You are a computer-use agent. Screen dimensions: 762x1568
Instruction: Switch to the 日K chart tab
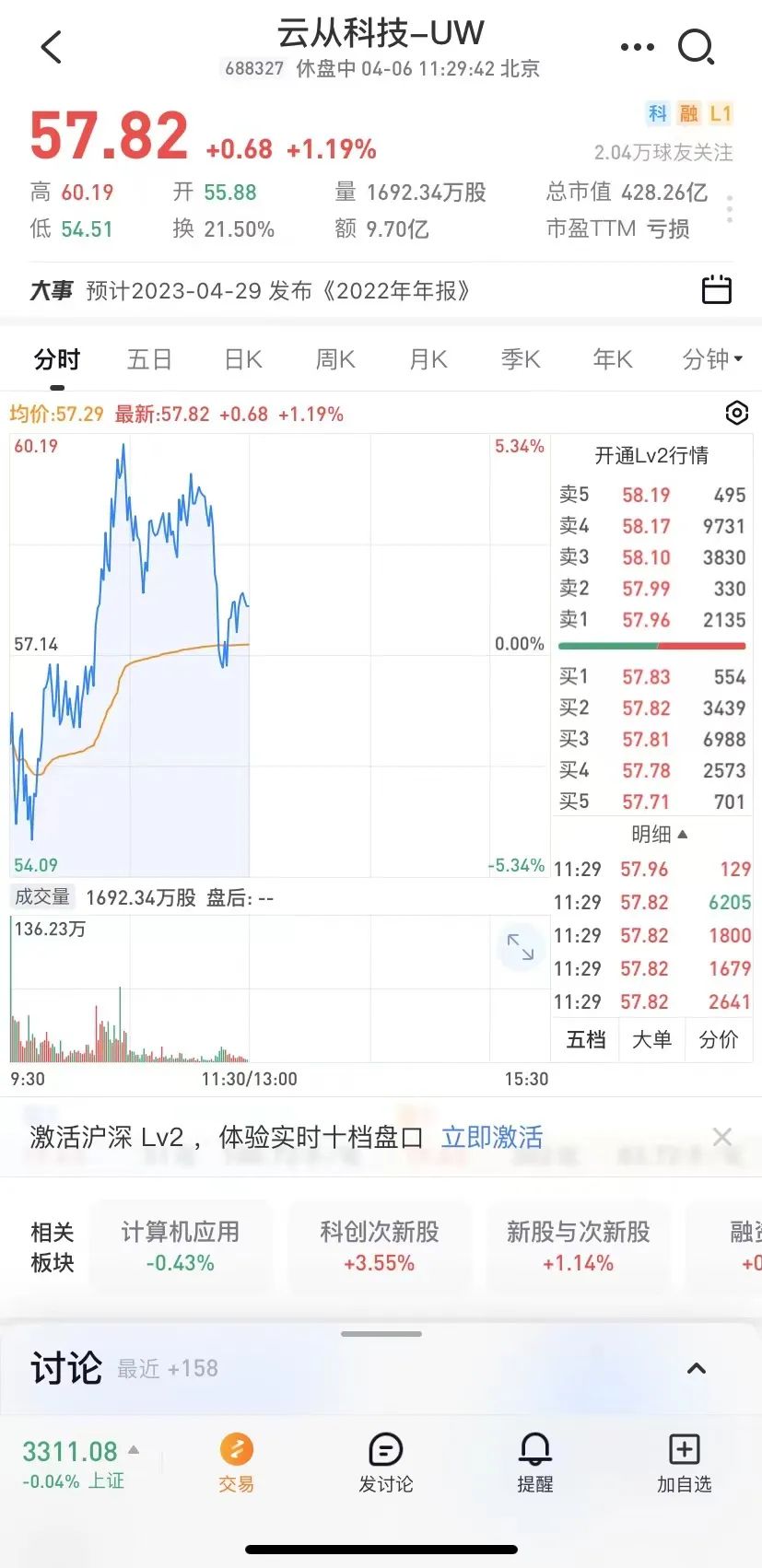point(243,359)
